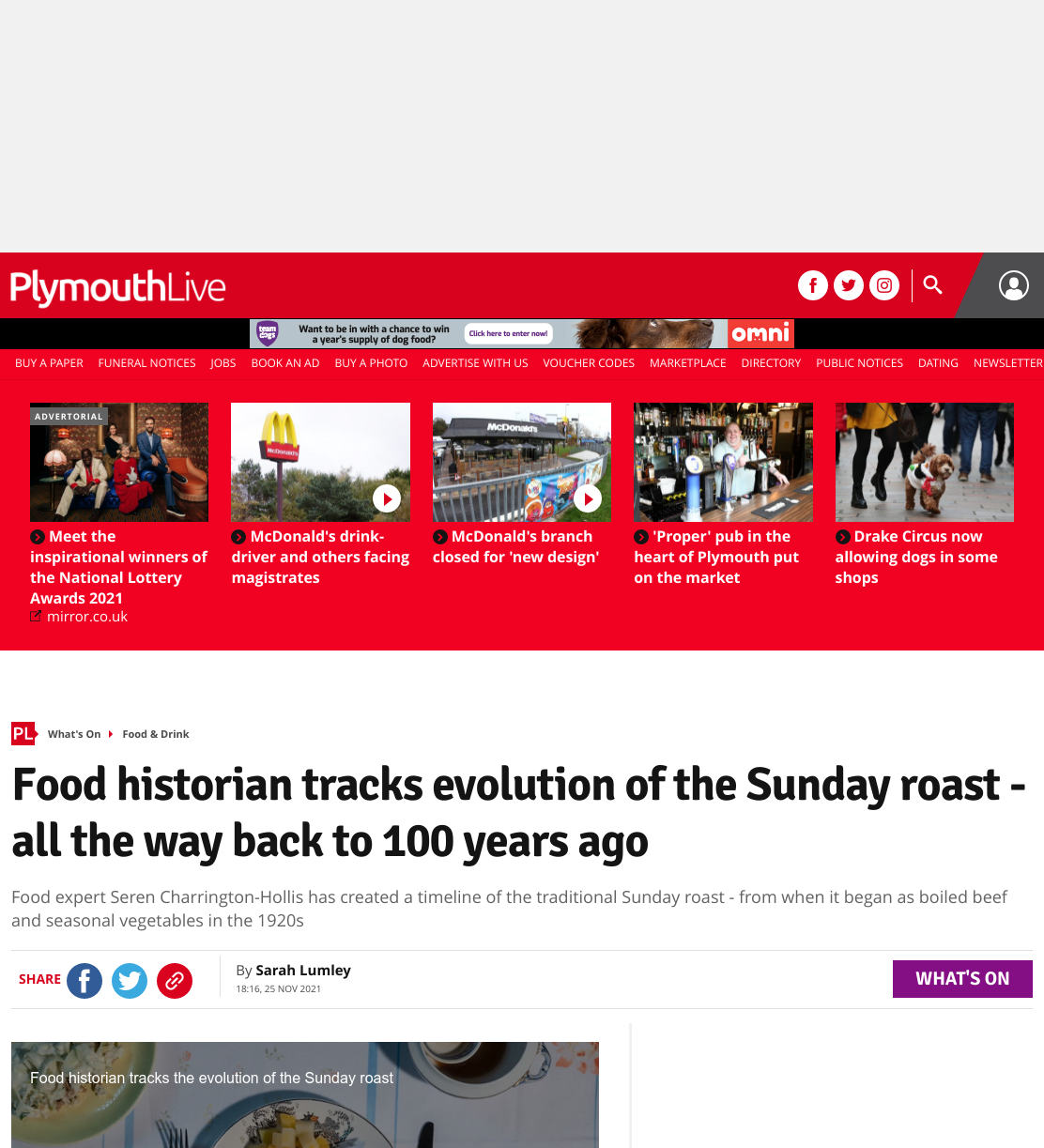Image resolution: width=1044 pixels, height=1148 pixels.
Task: Open McDonald's branch closed for 'new design'
Action: point(515,546)
